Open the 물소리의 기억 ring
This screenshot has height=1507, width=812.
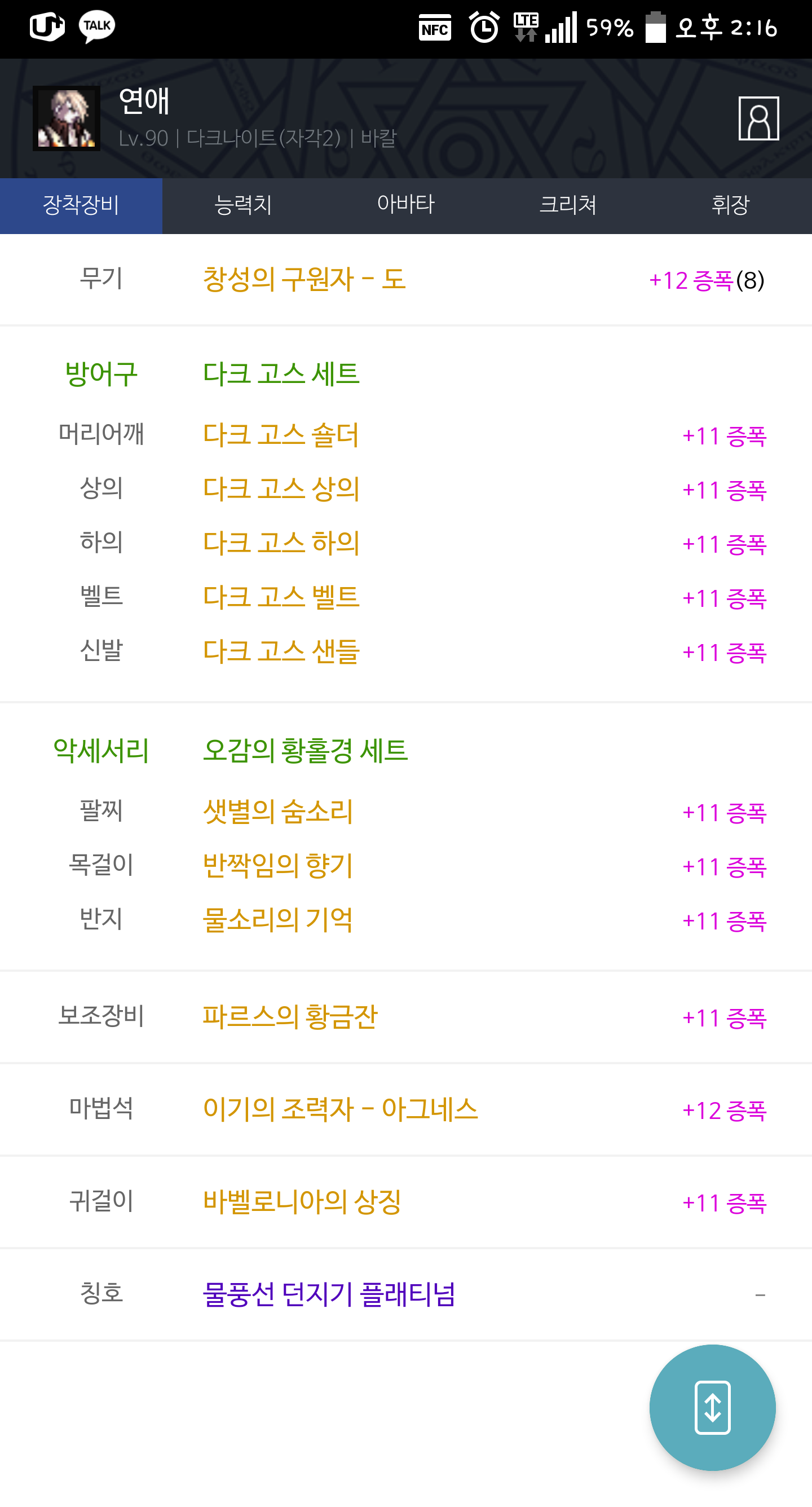click(278, 920)
